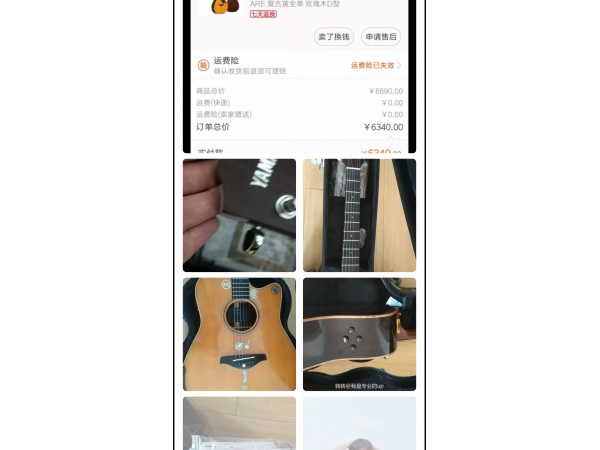
Task: Open the partially visible bottom-left photo
Action: click(239, 424)
